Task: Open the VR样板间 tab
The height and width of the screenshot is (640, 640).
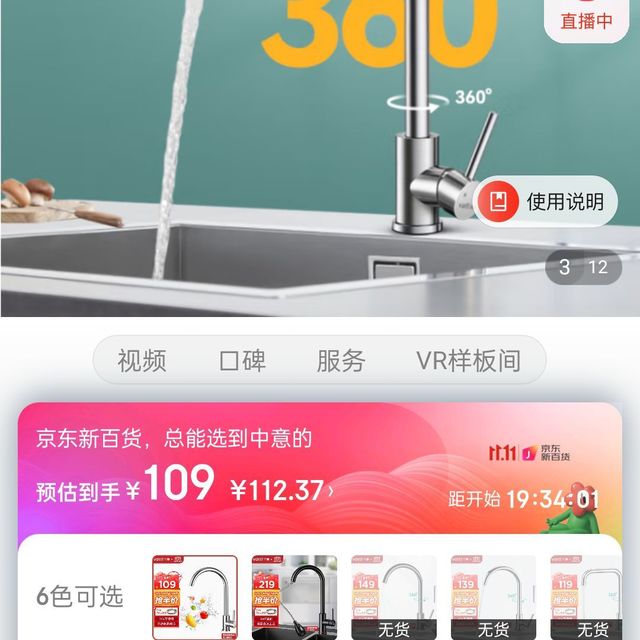Action: [x=469, y=361]
